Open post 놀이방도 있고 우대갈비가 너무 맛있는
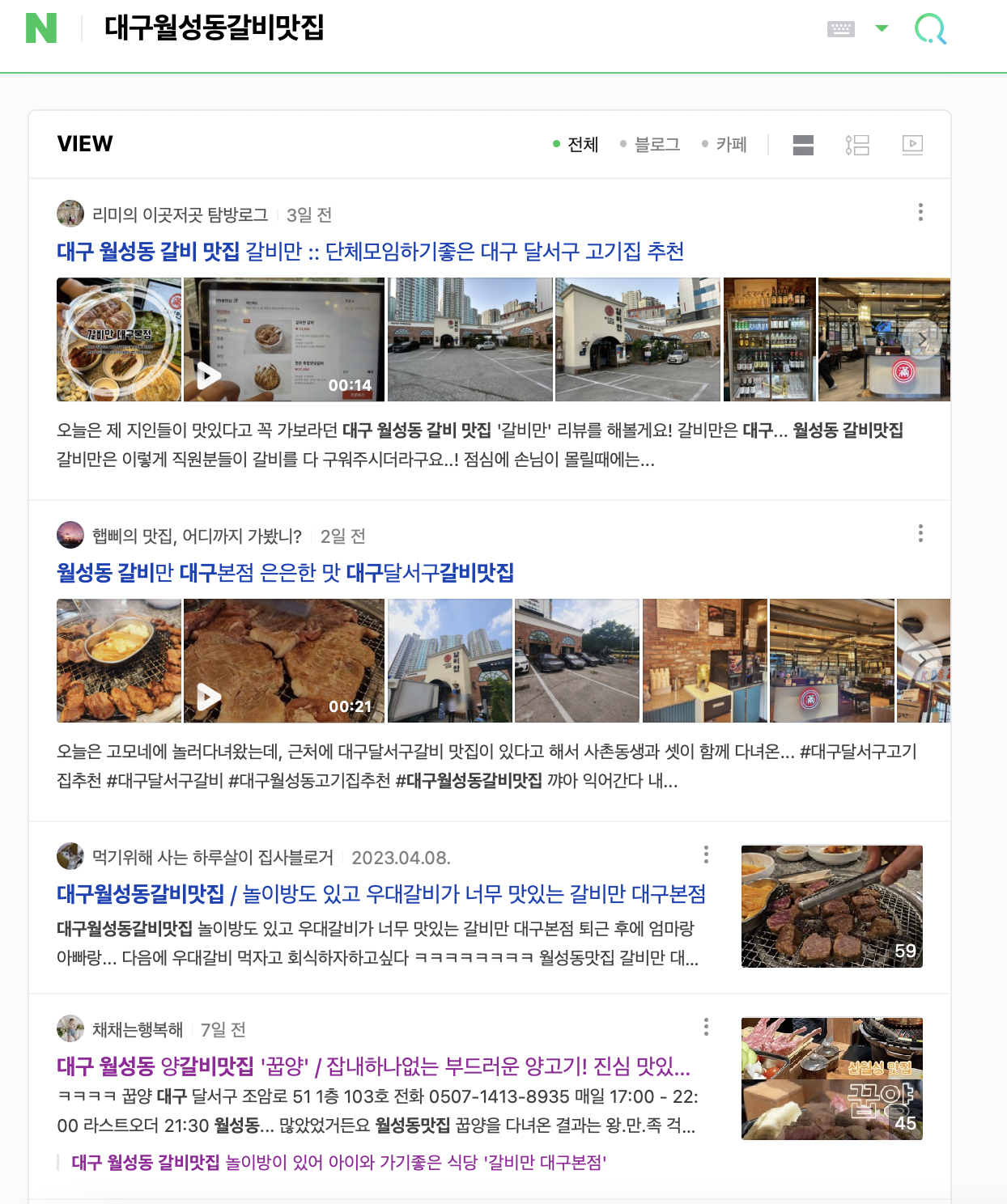This screenshot has width=1007, height=1204. [x=380, y=894]
